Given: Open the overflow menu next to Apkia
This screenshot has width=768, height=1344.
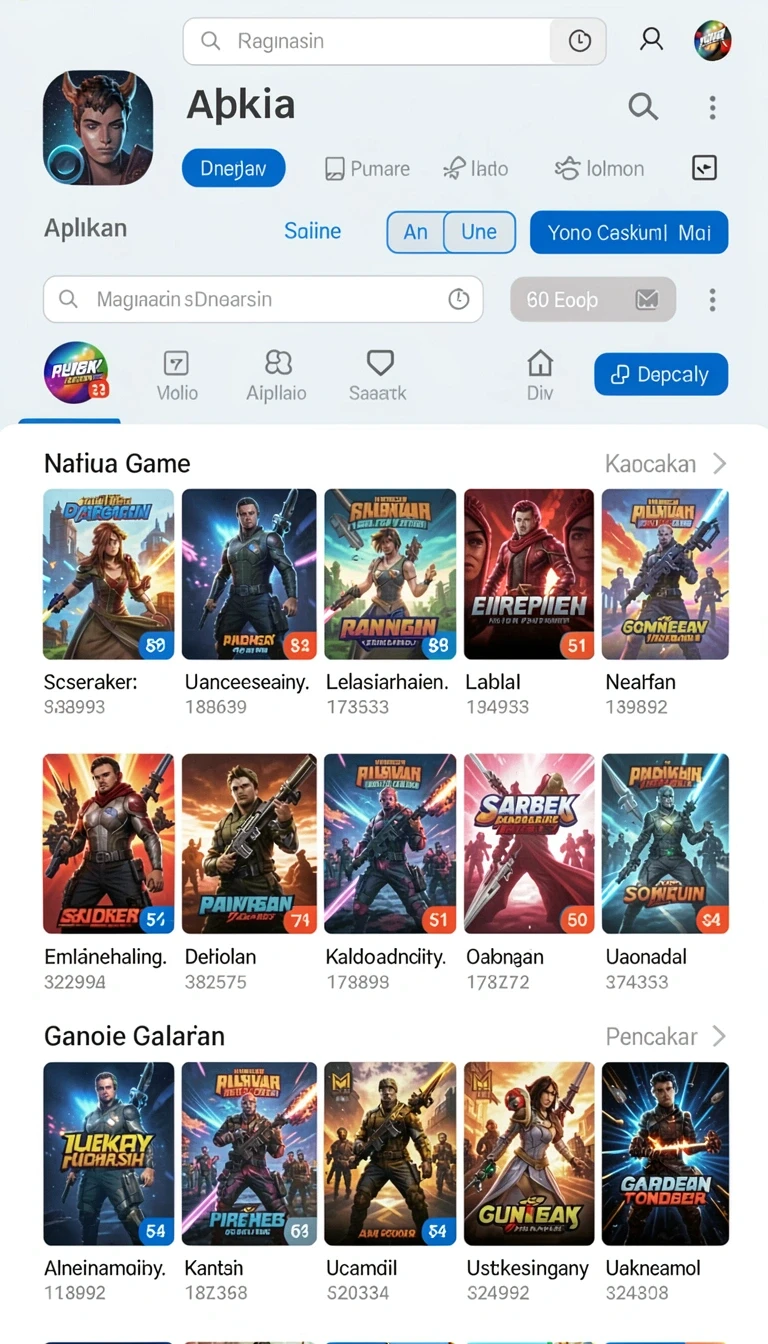Looking at the screenshot, I should point(712,107).
